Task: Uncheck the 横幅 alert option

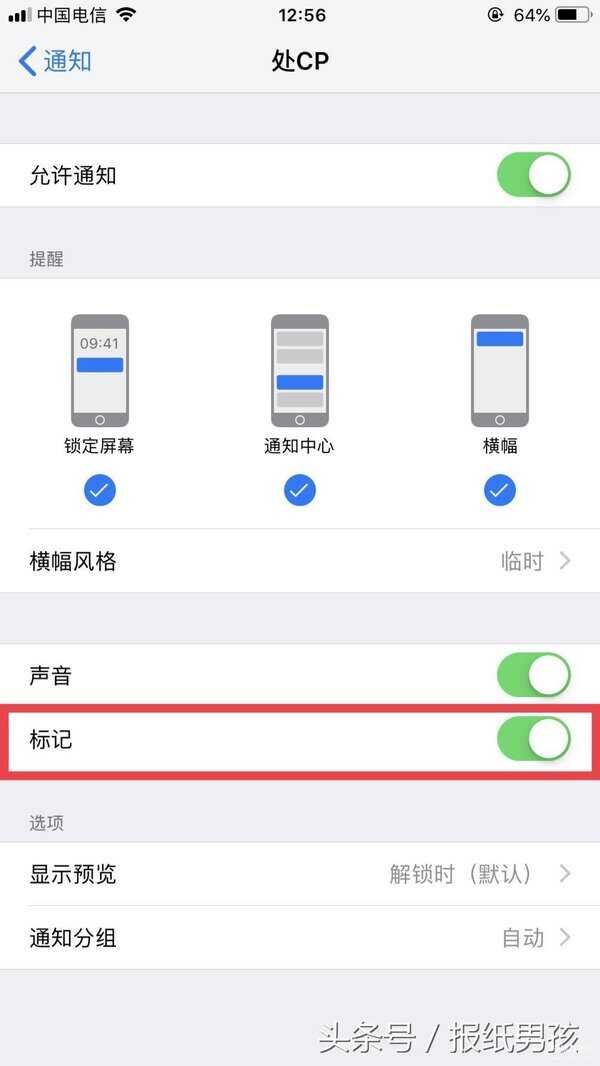Action: [499, 490]
